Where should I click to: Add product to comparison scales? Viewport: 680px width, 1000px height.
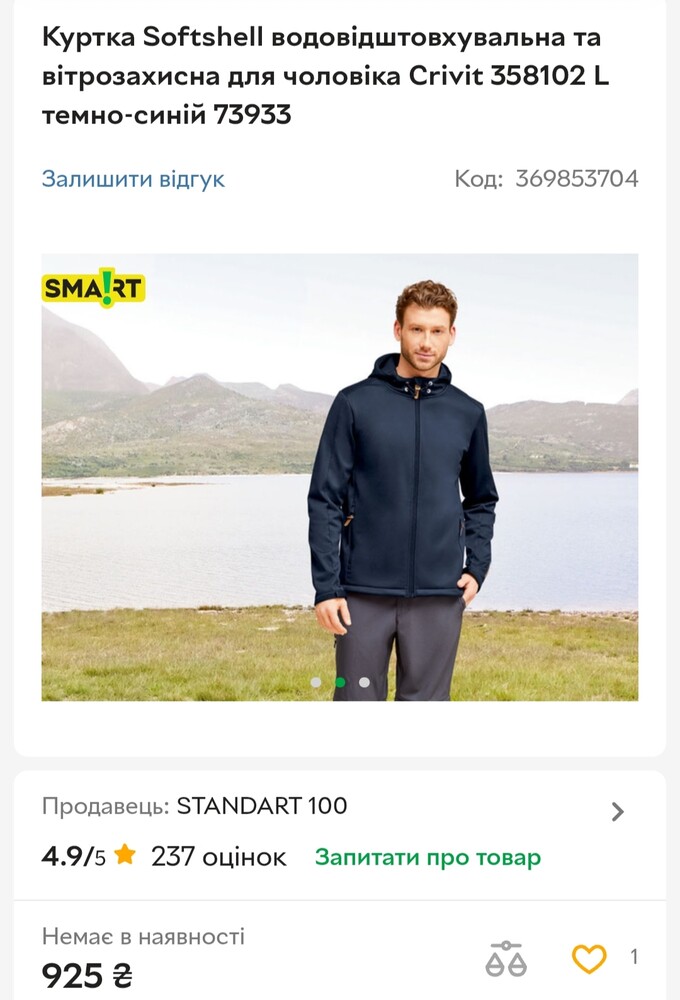pyautogui.click(x=505, y=958)
